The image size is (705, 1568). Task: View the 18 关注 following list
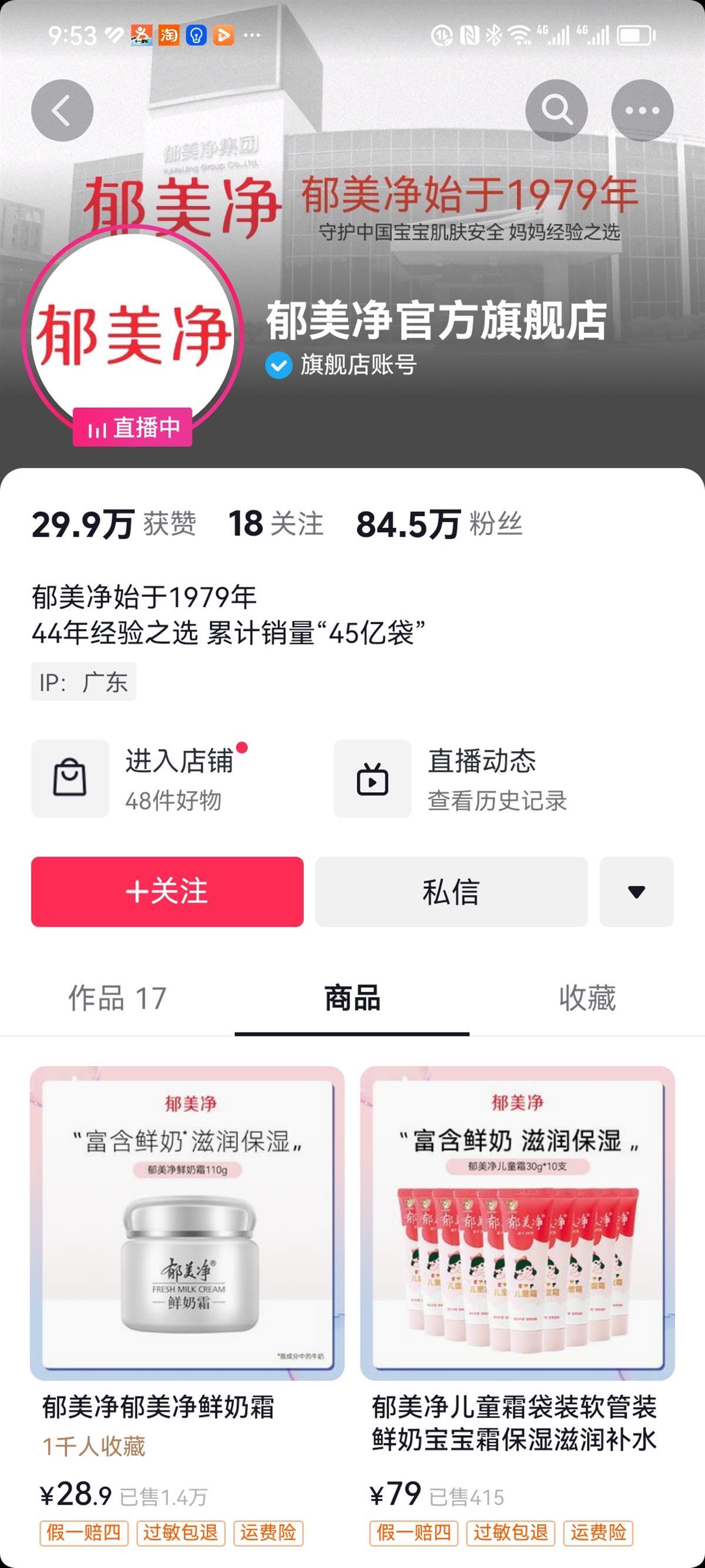[x=275, y=524]
